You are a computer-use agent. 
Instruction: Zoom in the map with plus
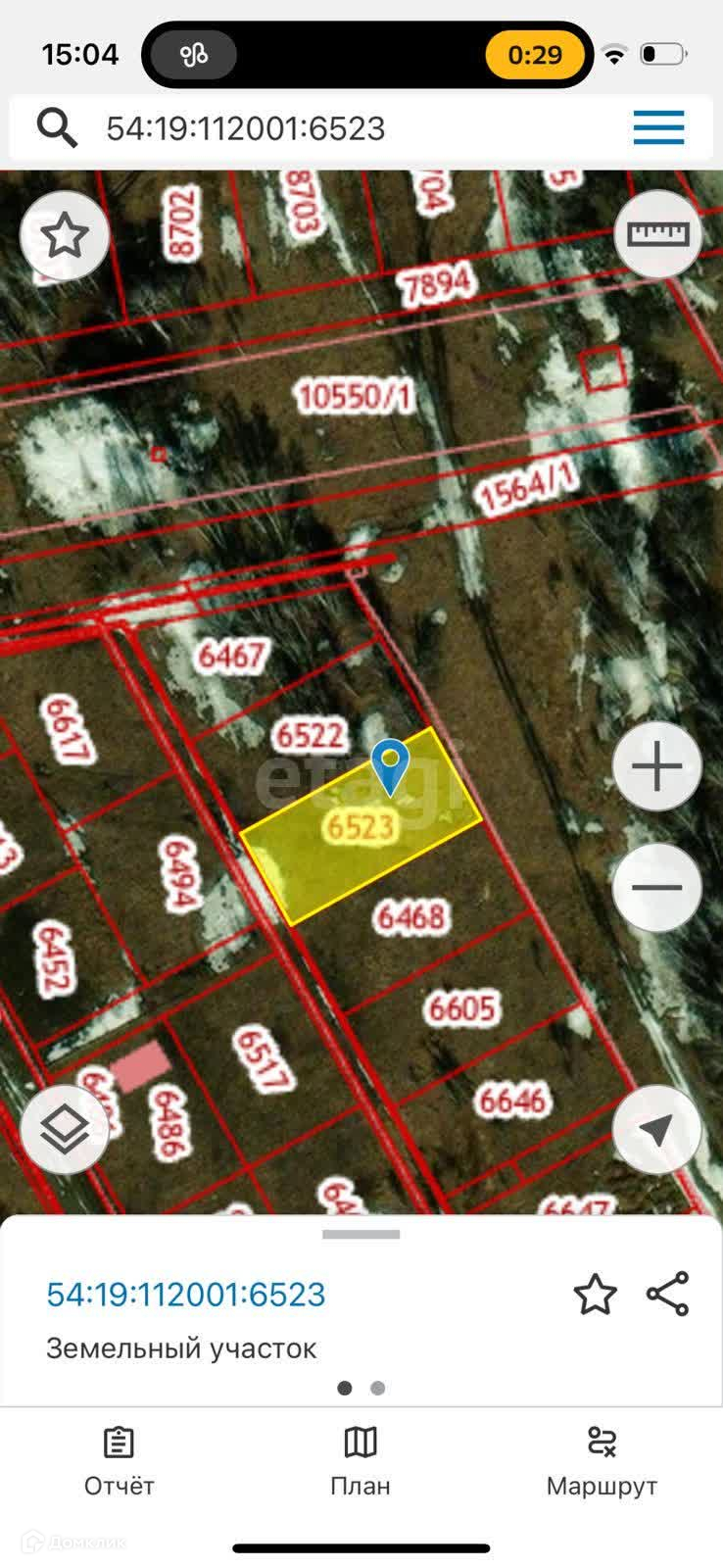pos(657,766)
